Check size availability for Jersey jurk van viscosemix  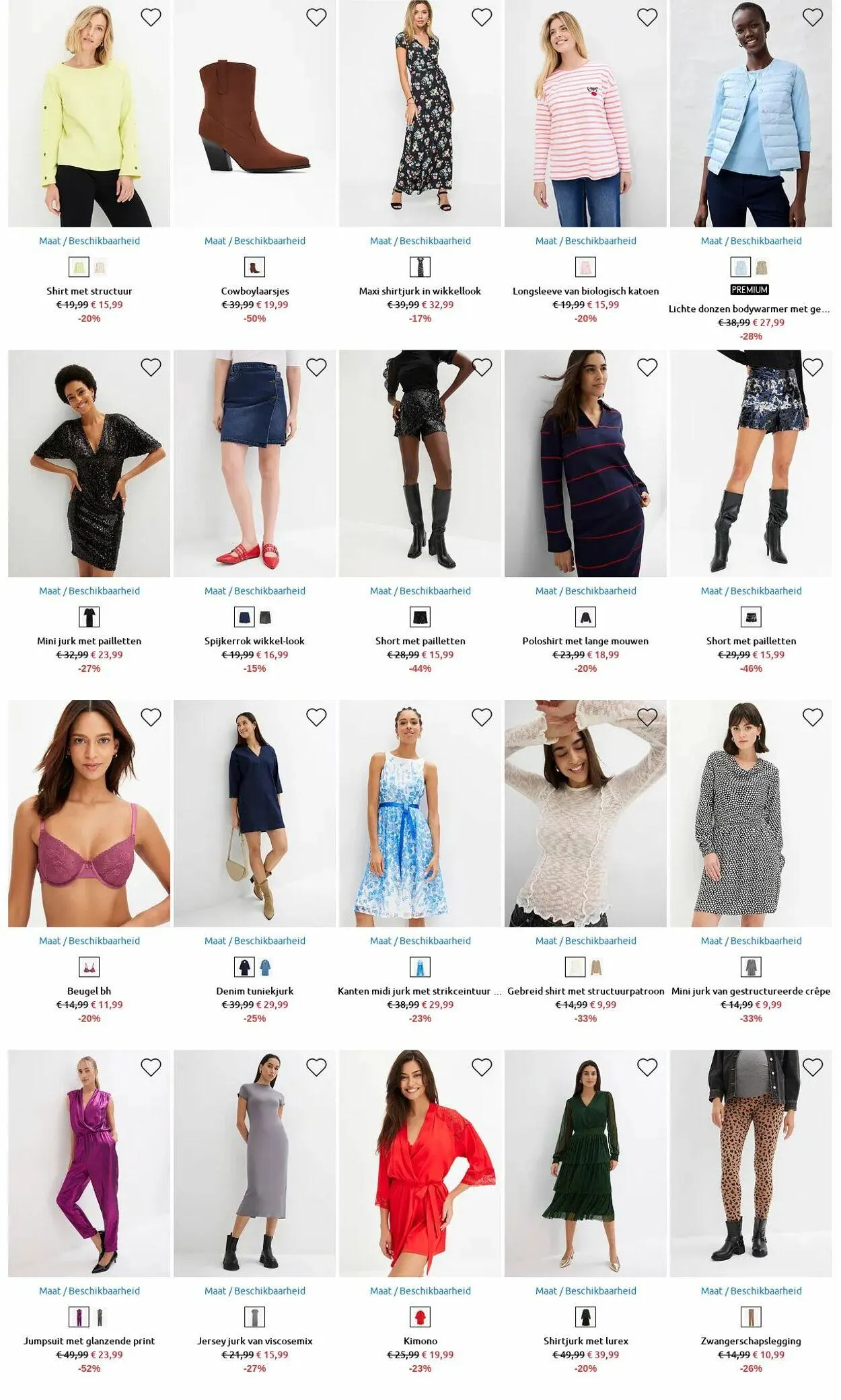254,1291
